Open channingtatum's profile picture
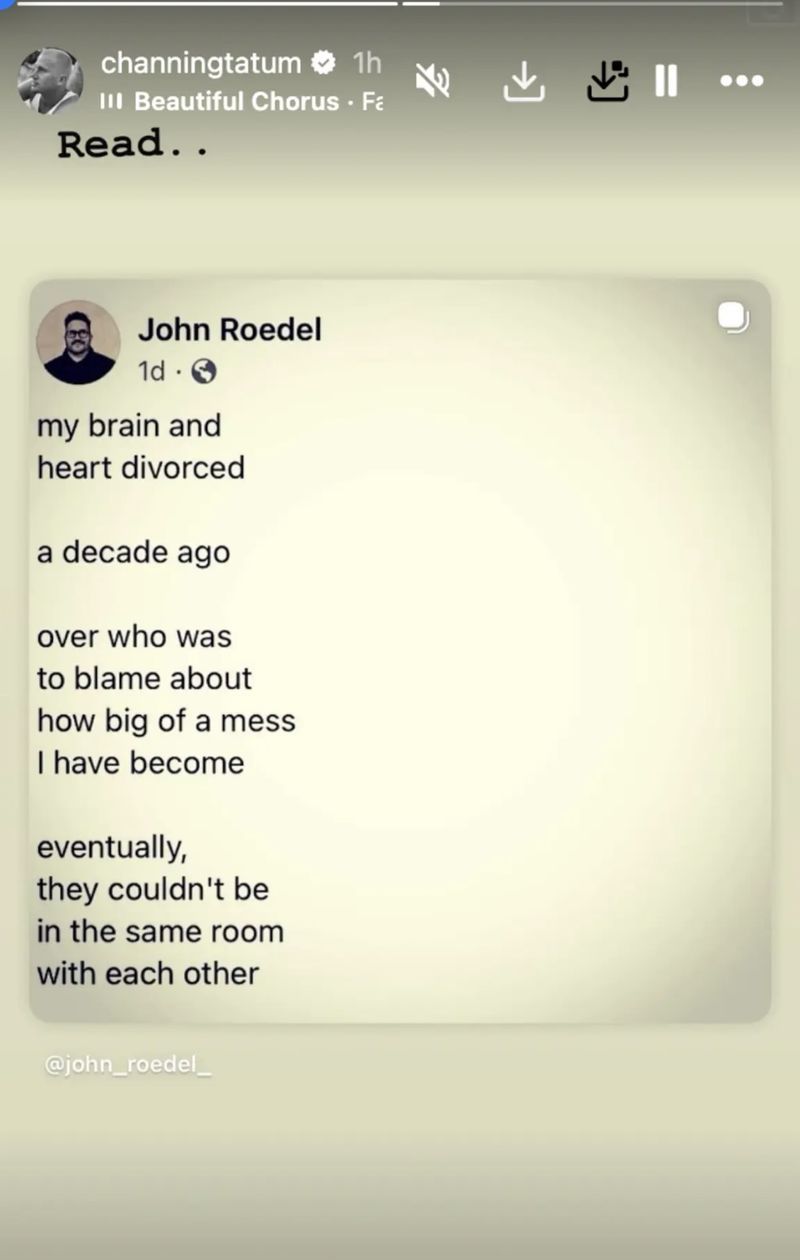The height and width of the screenshot is (1260, 800). point(50,80)
